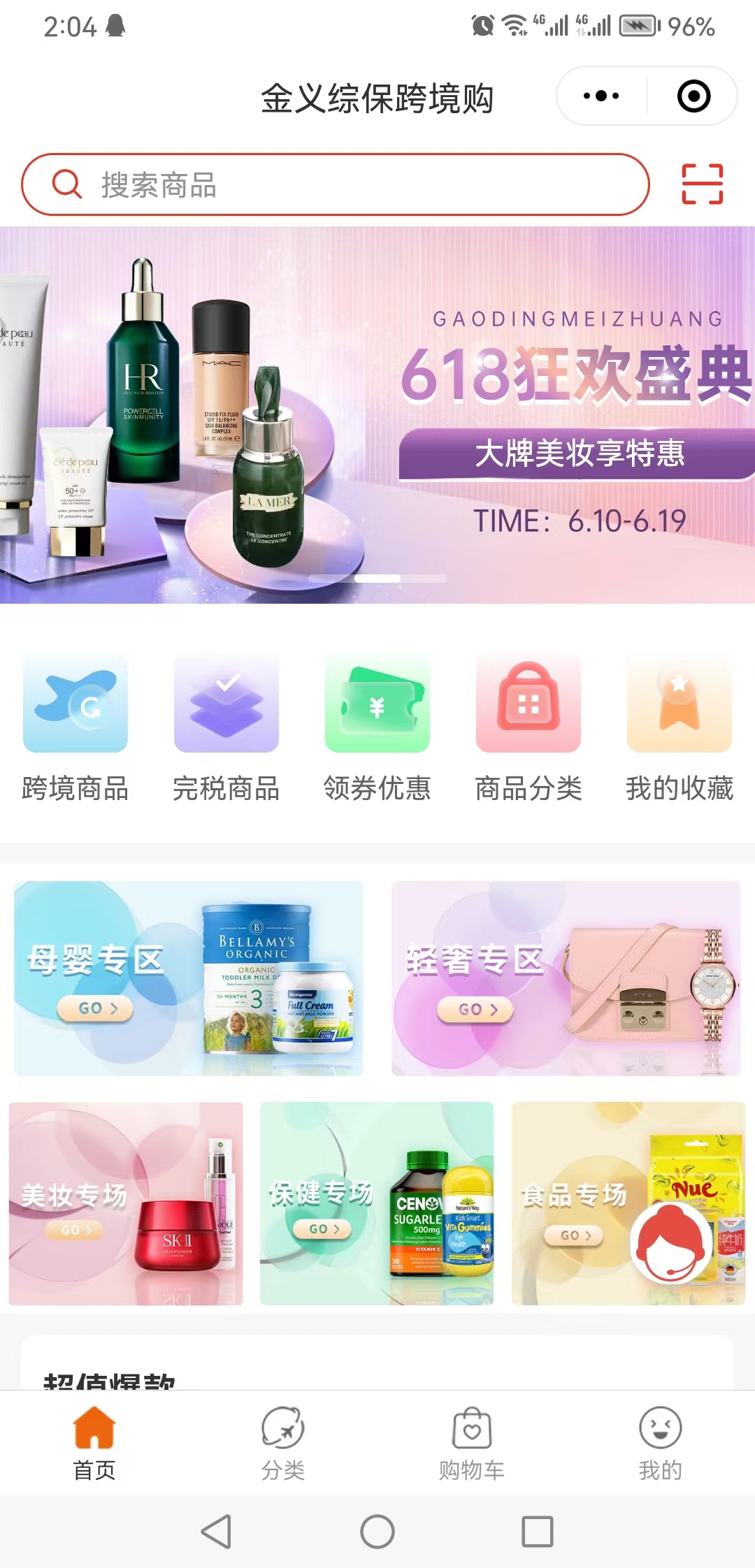Open the 食品专场 card
755x1568 pixels.
pyautogui.click(x=573, y=1203)
